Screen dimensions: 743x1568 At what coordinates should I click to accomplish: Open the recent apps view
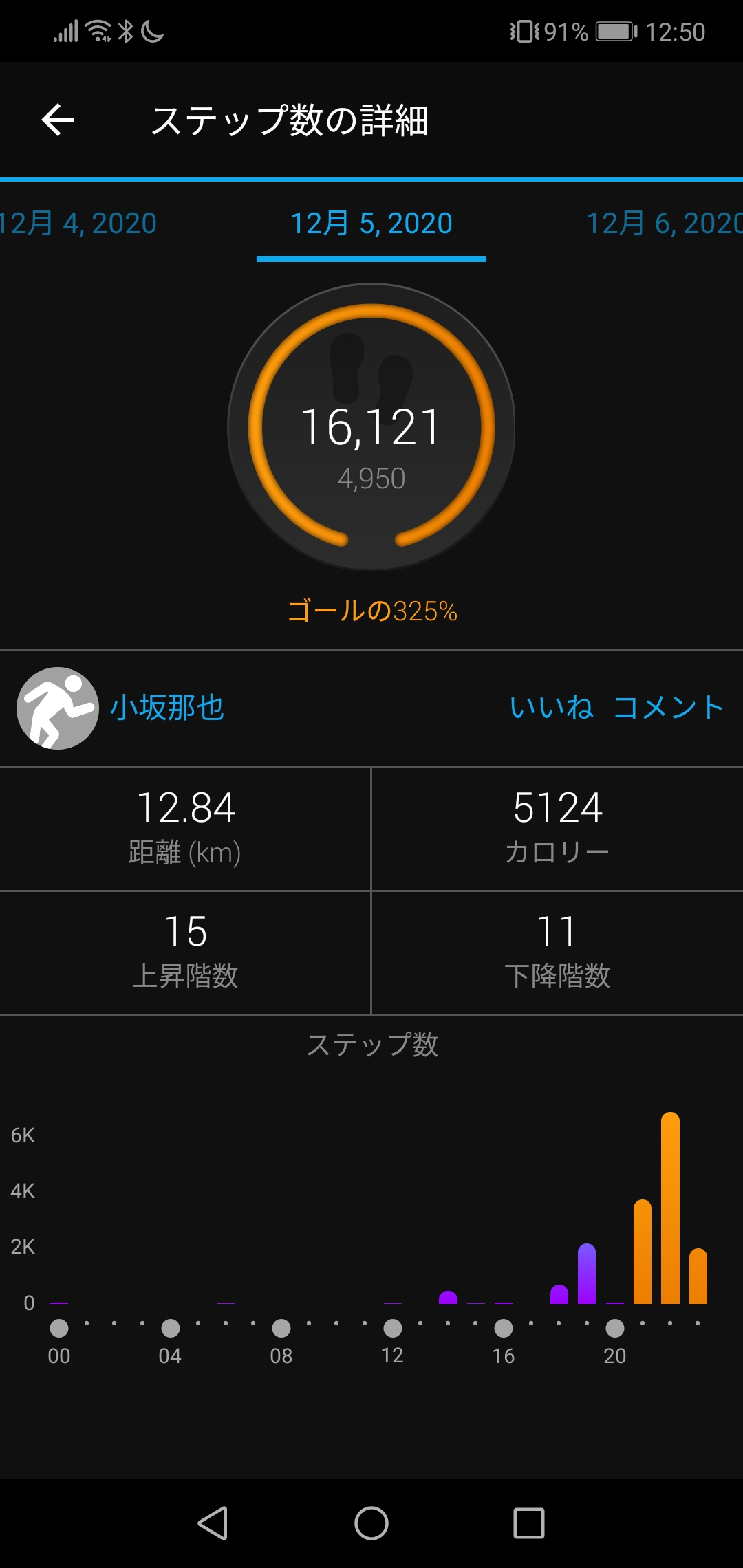pyautogui.click(x=529, y=1523)
